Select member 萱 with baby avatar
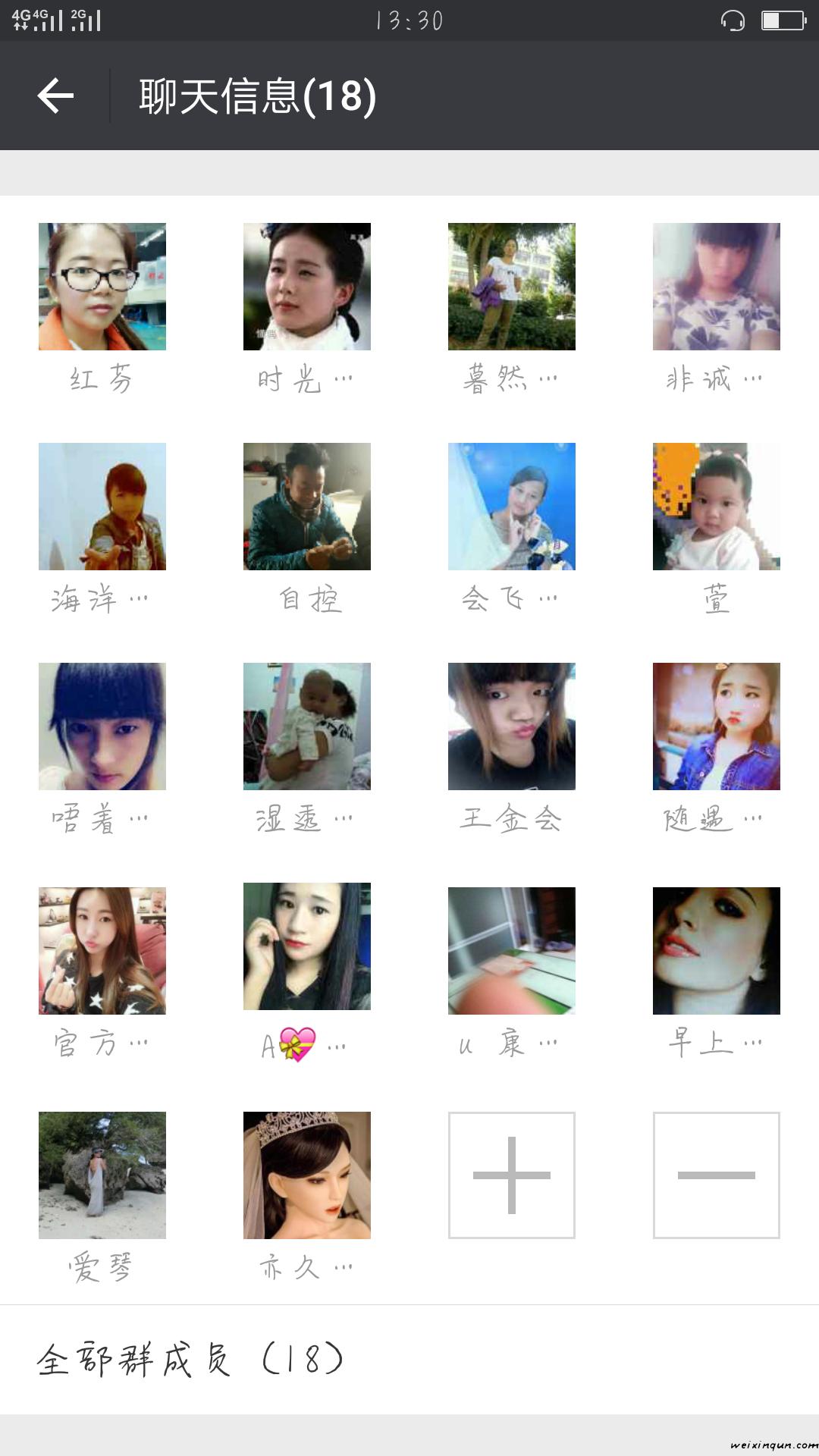The height and width of the screenshot is (1456, 819). tap(717, 507)
